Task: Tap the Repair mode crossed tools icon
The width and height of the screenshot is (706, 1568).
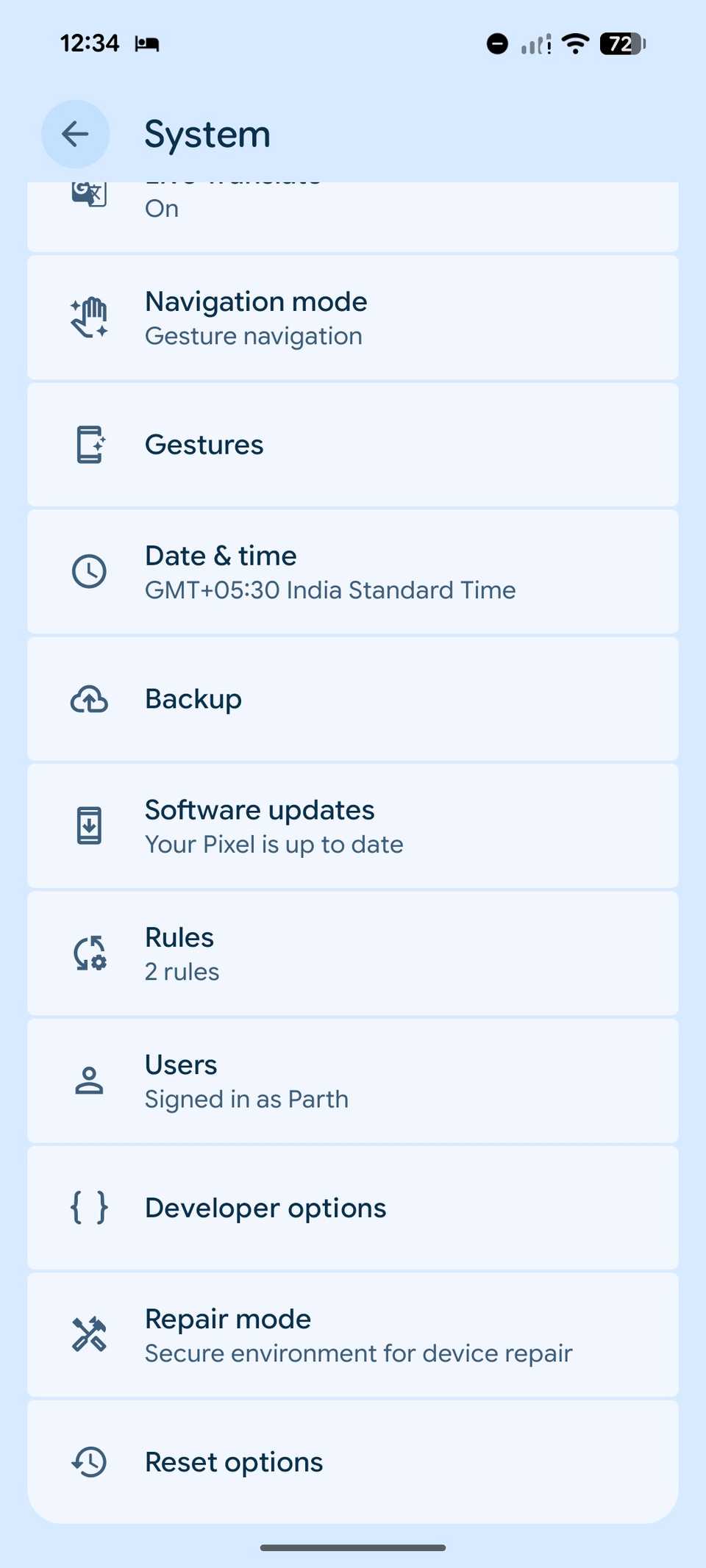Action: point(88,1333)
